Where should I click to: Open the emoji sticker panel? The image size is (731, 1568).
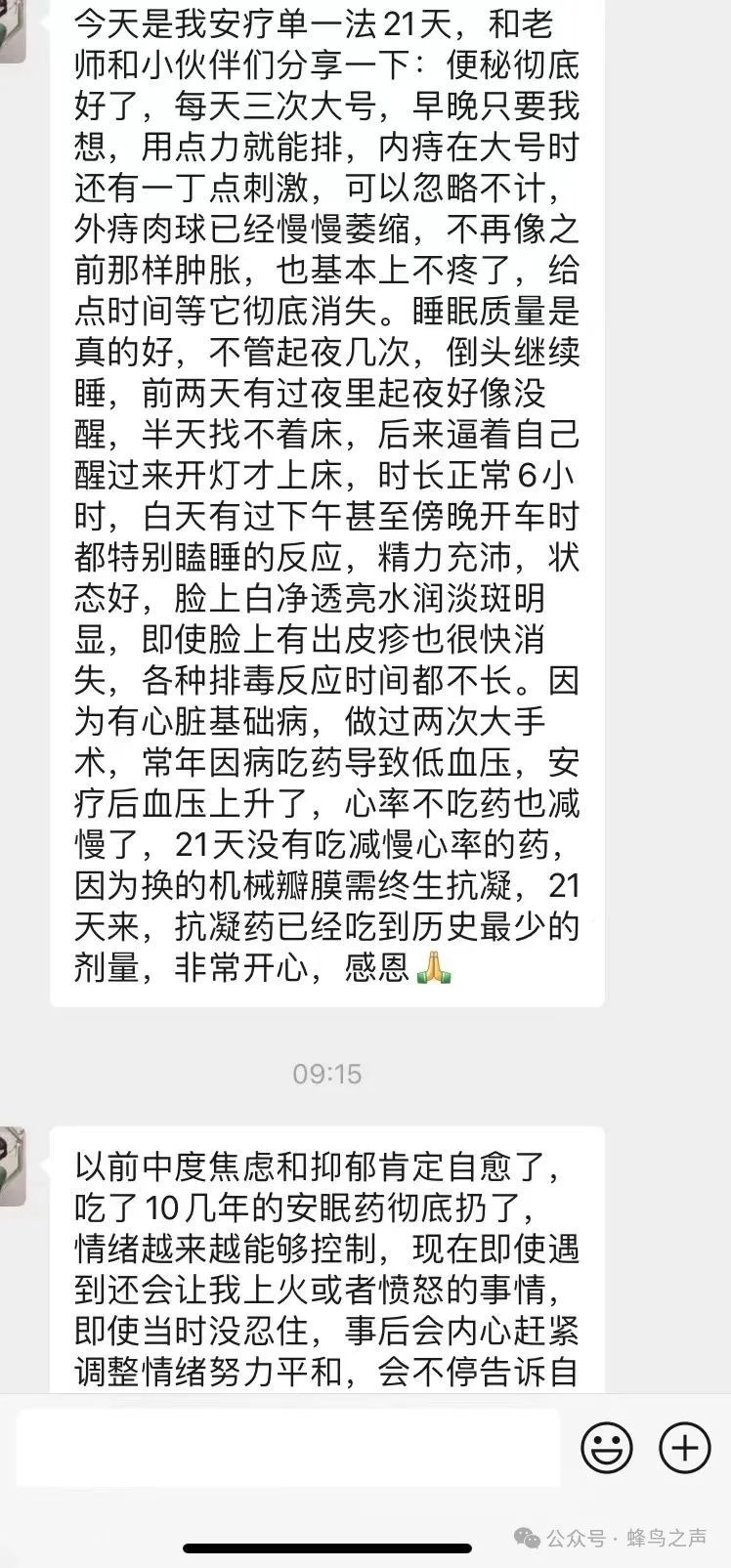click(x=606, y=1447)
